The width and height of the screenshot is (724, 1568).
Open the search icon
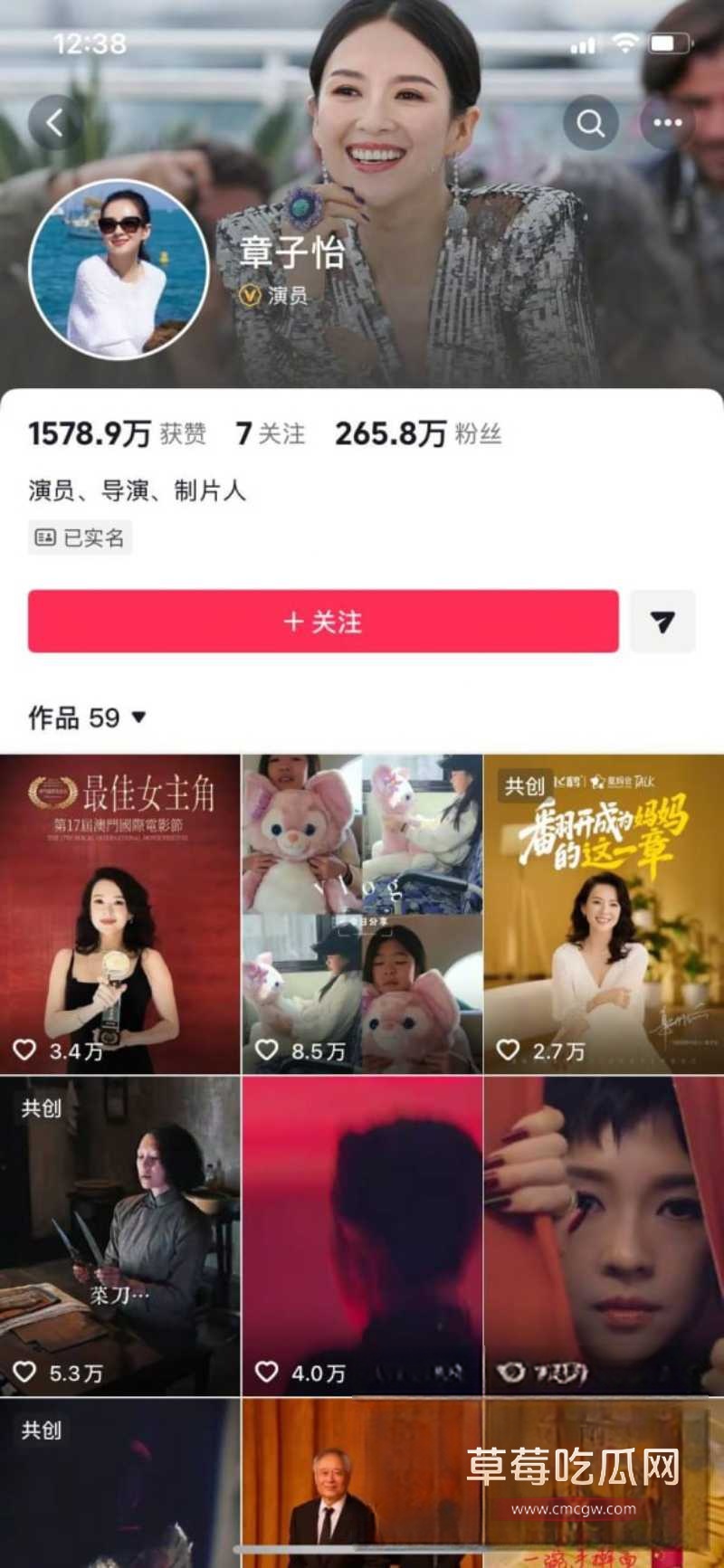pos(591,121)
